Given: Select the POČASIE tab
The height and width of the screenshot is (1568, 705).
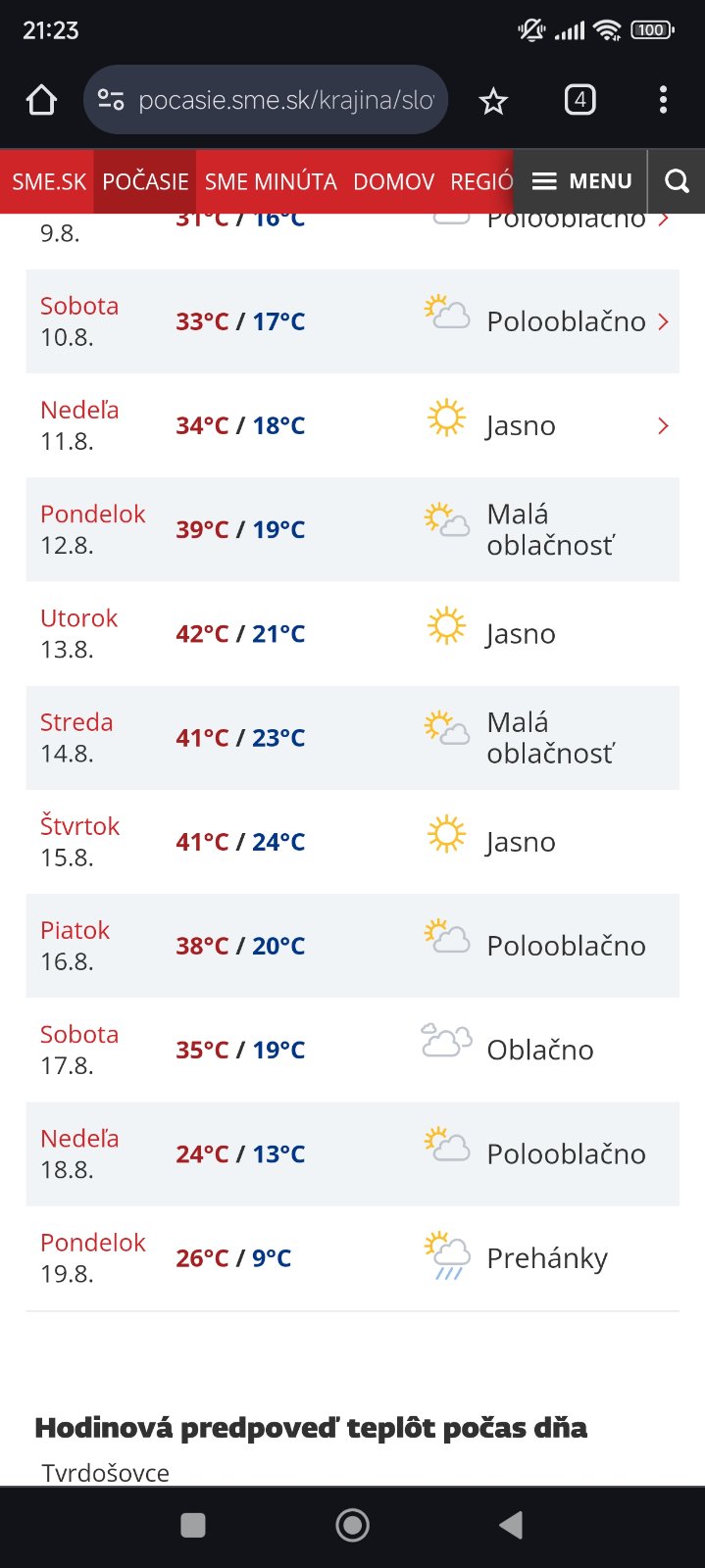Looking at the screenshot, I should pyautogui.click(x=145, y=181).
